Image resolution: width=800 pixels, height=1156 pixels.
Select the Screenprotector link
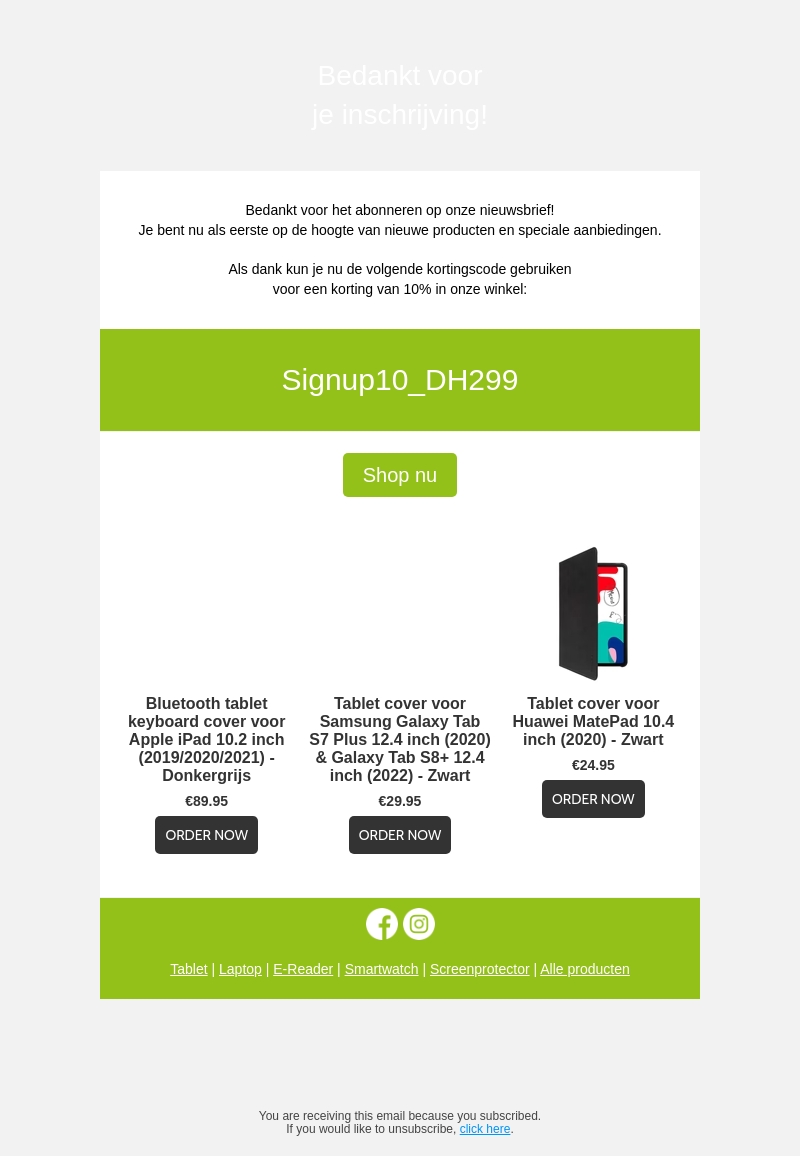tap(479, 969)
